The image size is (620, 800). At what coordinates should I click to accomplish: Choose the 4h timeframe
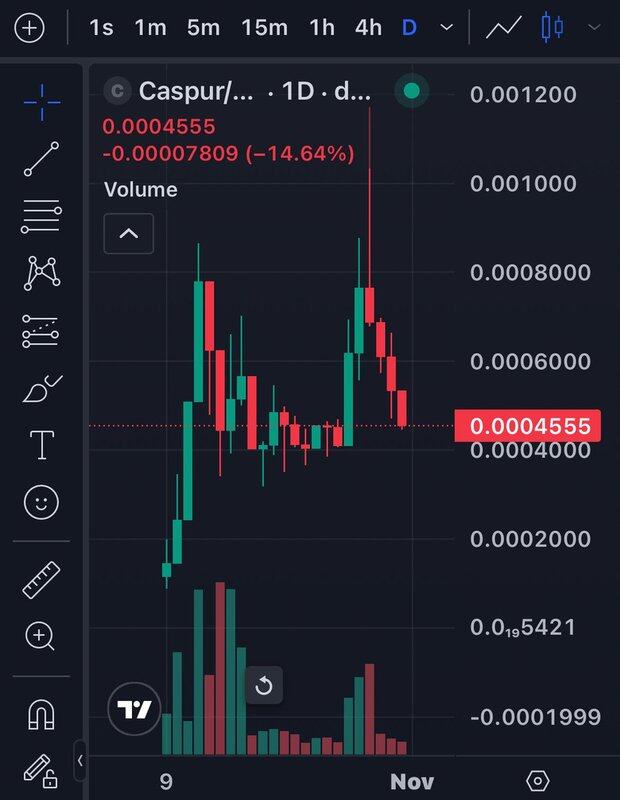click(368, 27)
